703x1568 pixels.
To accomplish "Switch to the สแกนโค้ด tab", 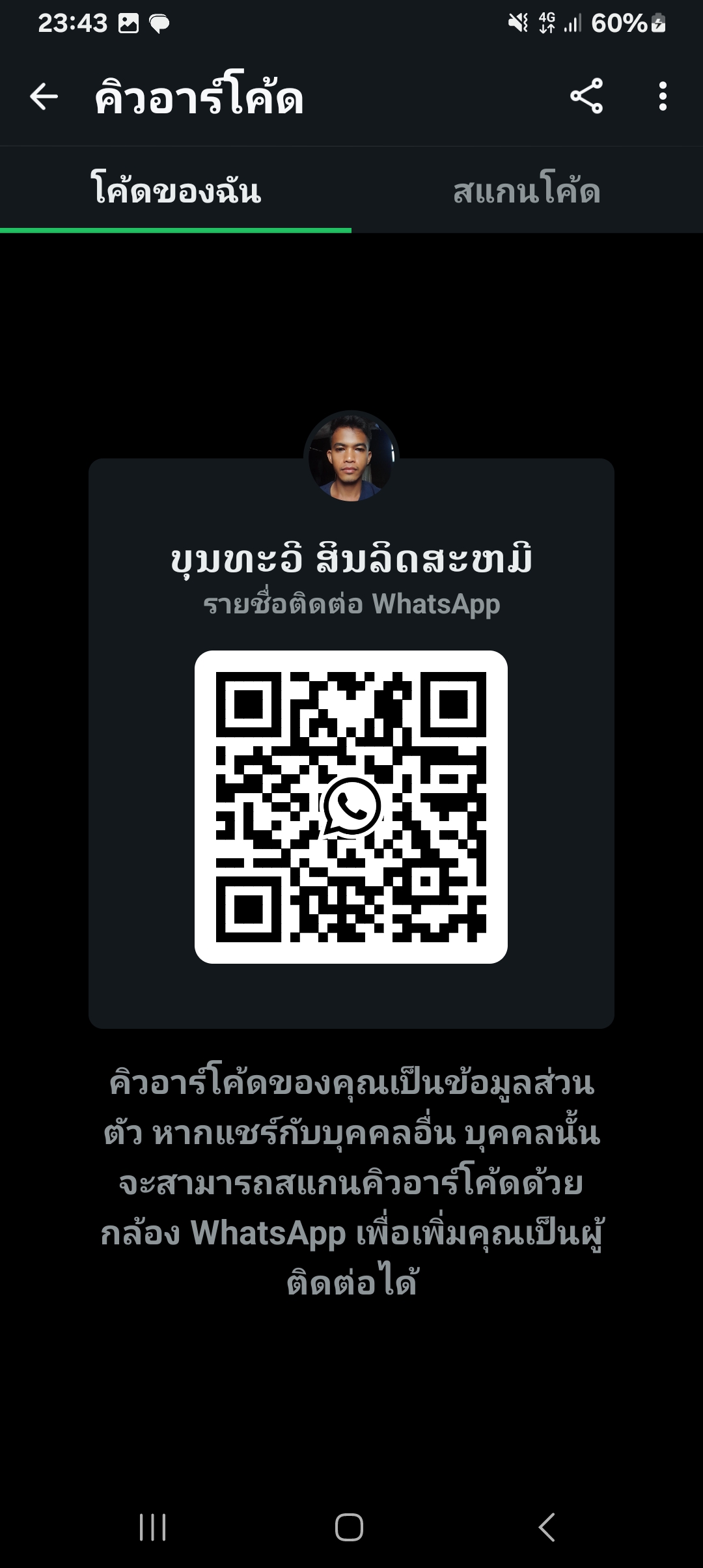I will [x=527, y=191].
